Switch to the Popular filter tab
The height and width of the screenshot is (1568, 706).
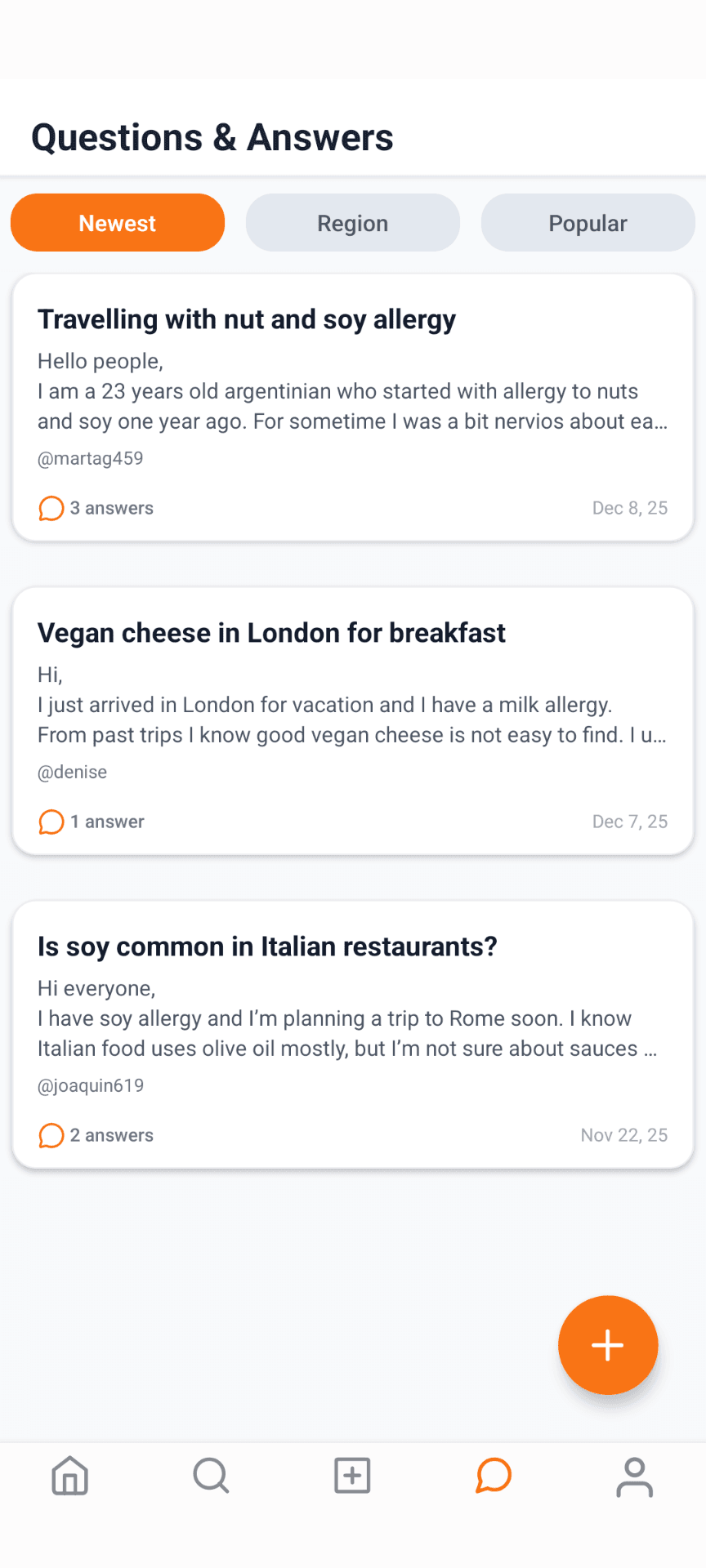[x=588, y=222]
